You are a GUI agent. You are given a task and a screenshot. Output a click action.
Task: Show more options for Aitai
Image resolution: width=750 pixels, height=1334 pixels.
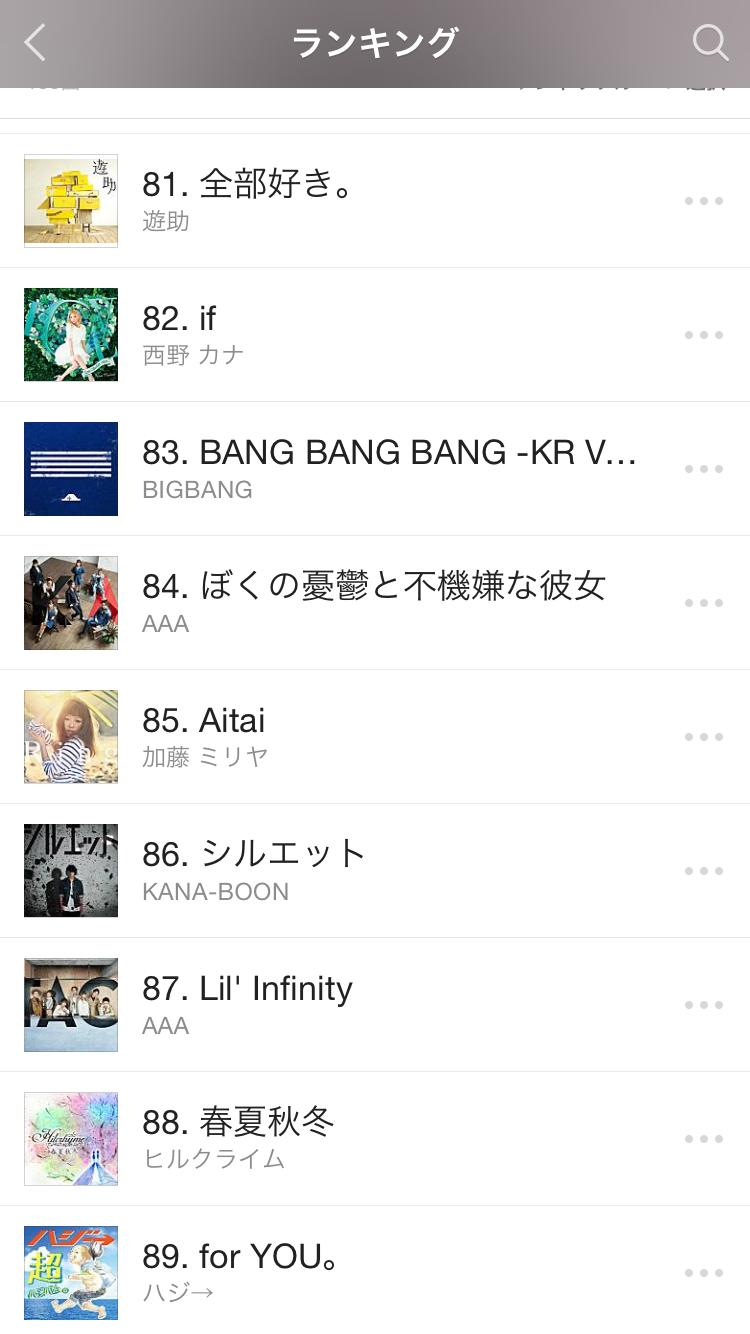pos(704,737)
